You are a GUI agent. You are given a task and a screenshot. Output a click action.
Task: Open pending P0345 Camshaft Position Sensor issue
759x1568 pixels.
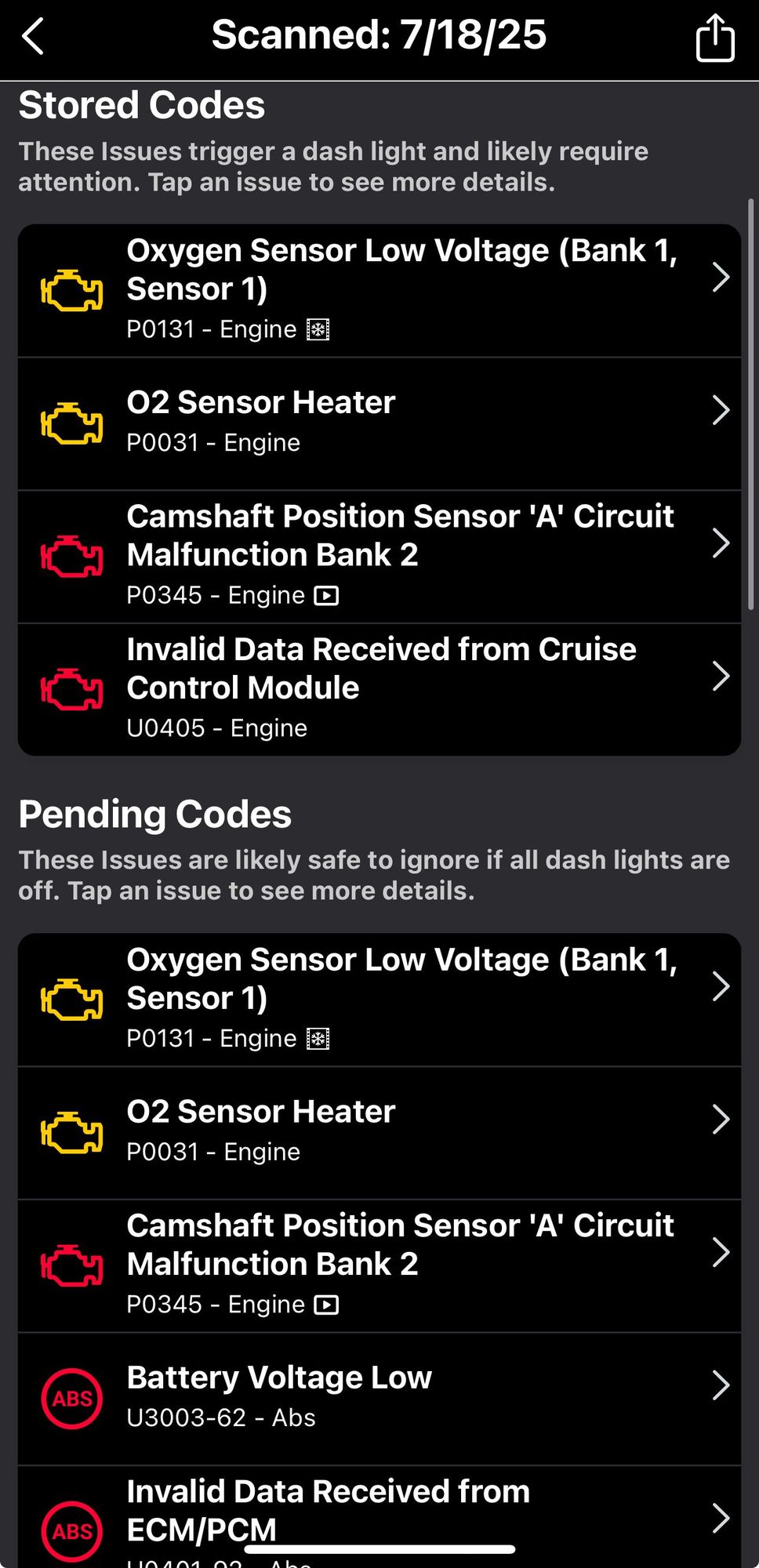point(379,1265)
